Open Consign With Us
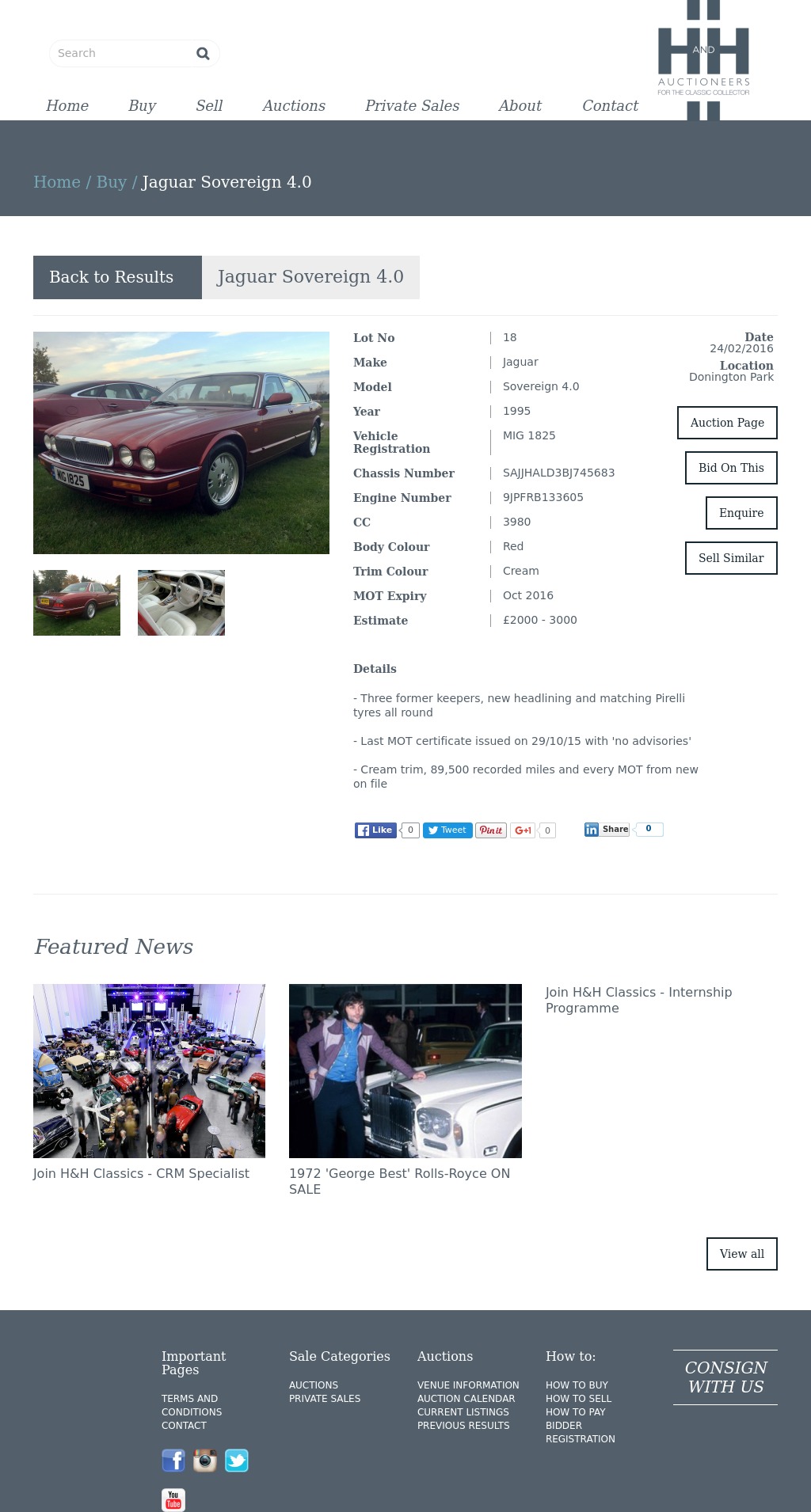Image resolution: width=811 pixels, height=1512 pixels. click(725, 1377)
